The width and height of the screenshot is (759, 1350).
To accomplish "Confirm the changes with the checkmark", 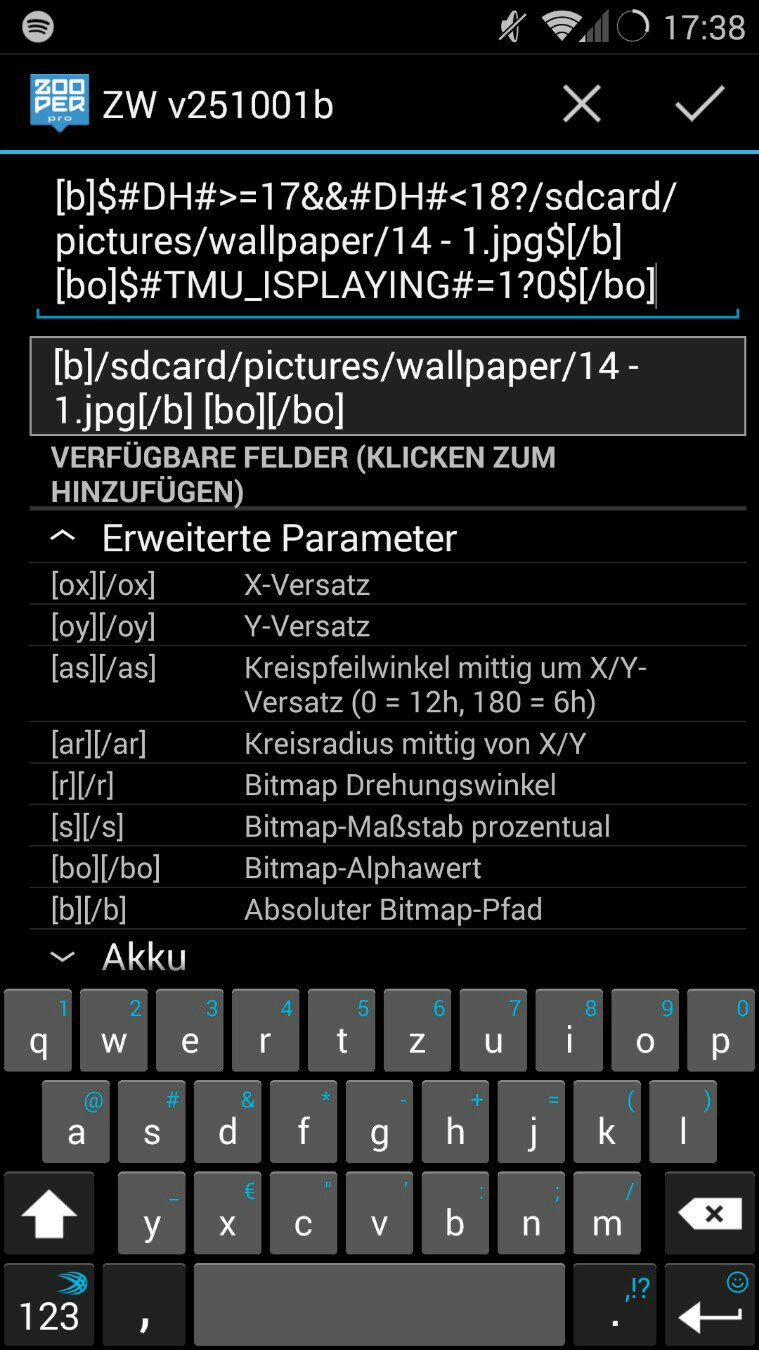I will tap(699, 104).
